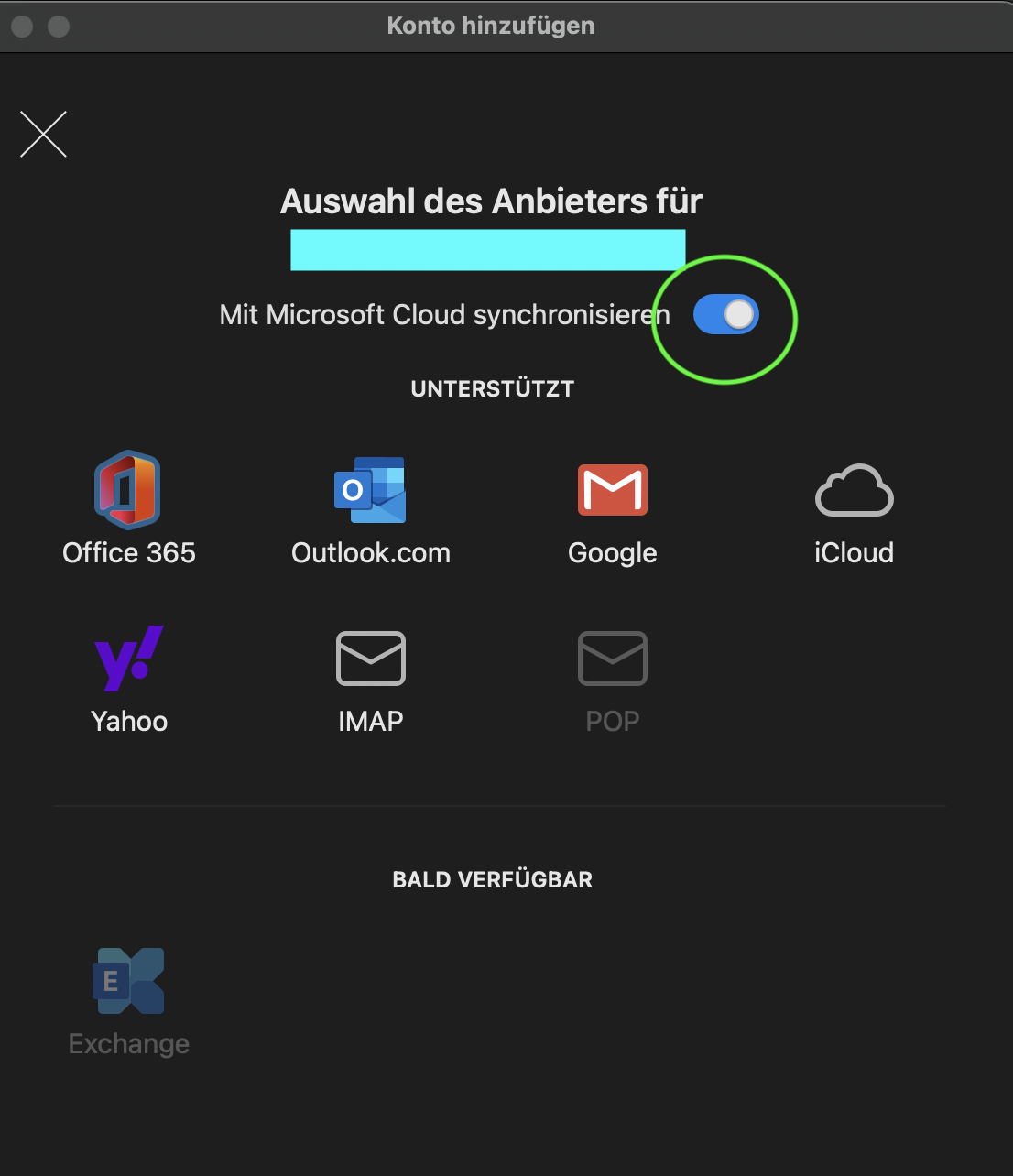
Task: Select the red Gmail envelope icon for Google
Action: [x=613, y=490]
